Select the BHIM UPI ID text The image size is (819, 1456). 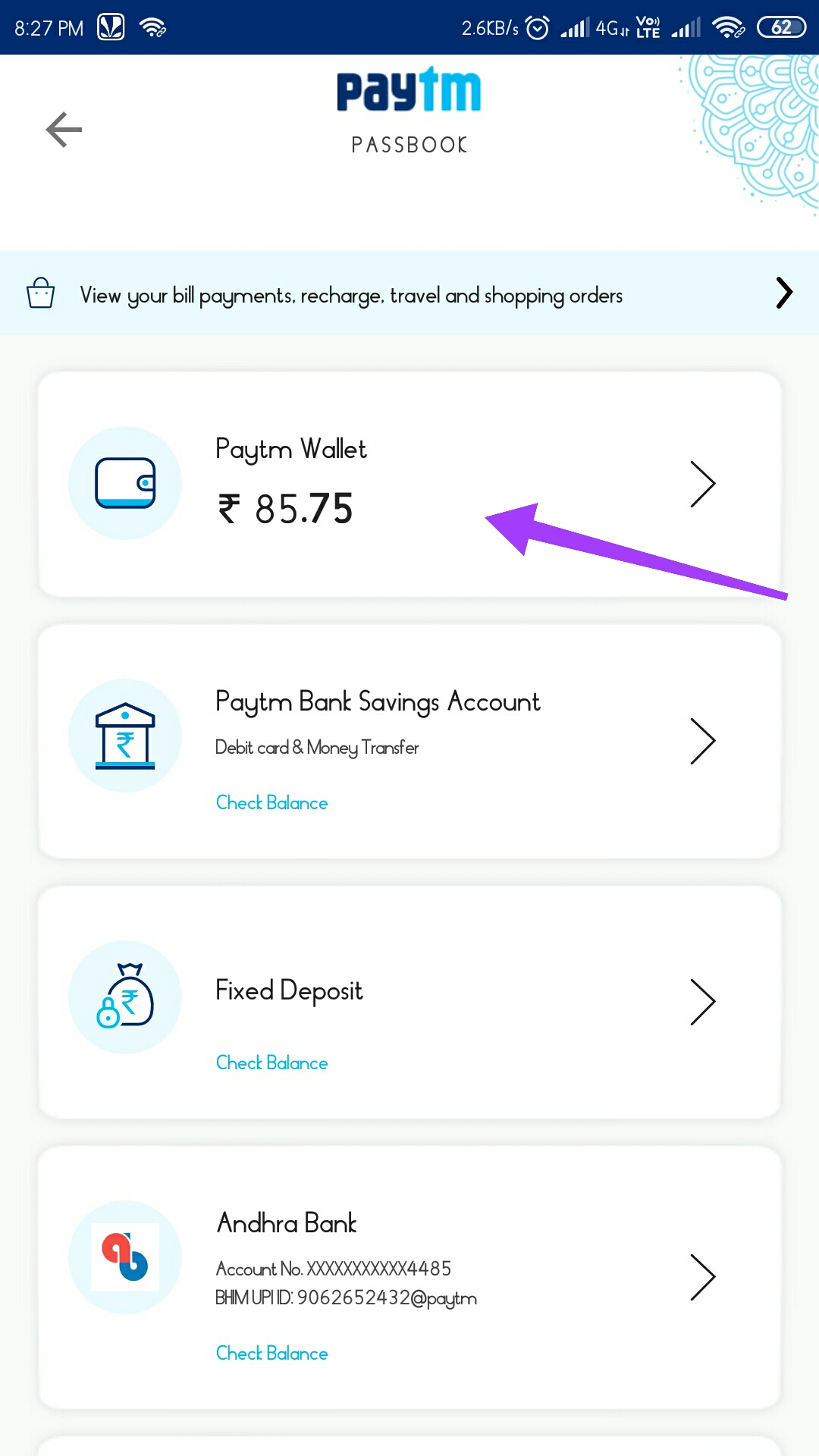click(347, 1298)
